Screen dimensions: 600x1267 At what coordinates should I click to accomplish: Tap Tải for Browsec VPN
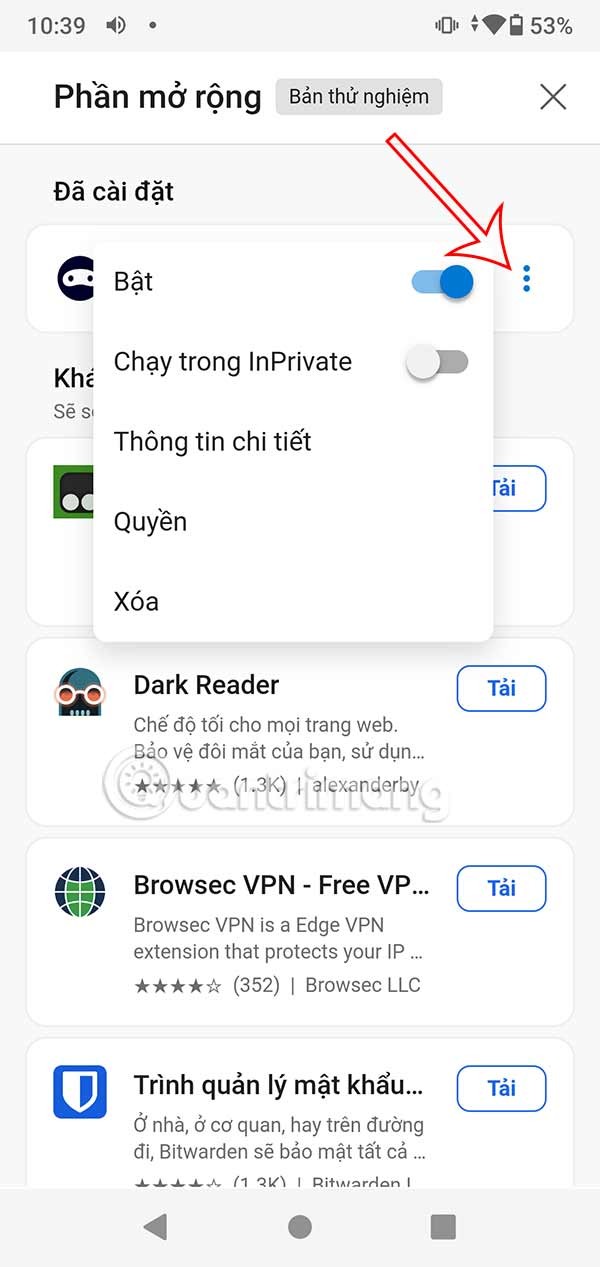point(501,888)
